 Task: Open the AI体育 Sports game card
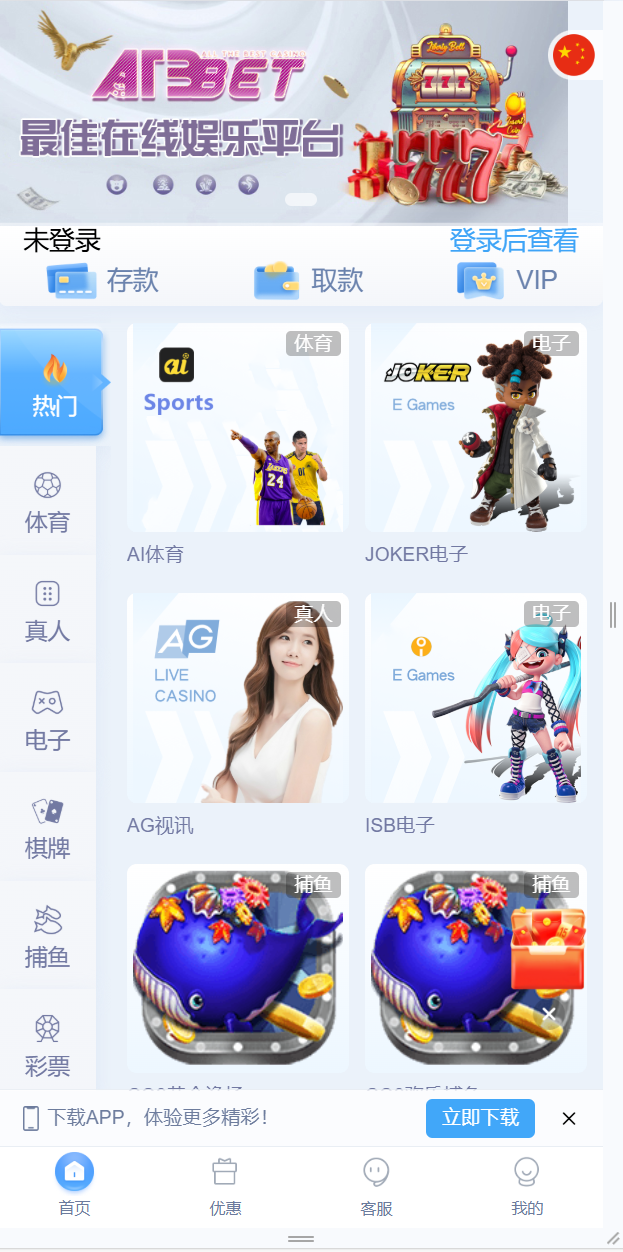pos(238,428)
